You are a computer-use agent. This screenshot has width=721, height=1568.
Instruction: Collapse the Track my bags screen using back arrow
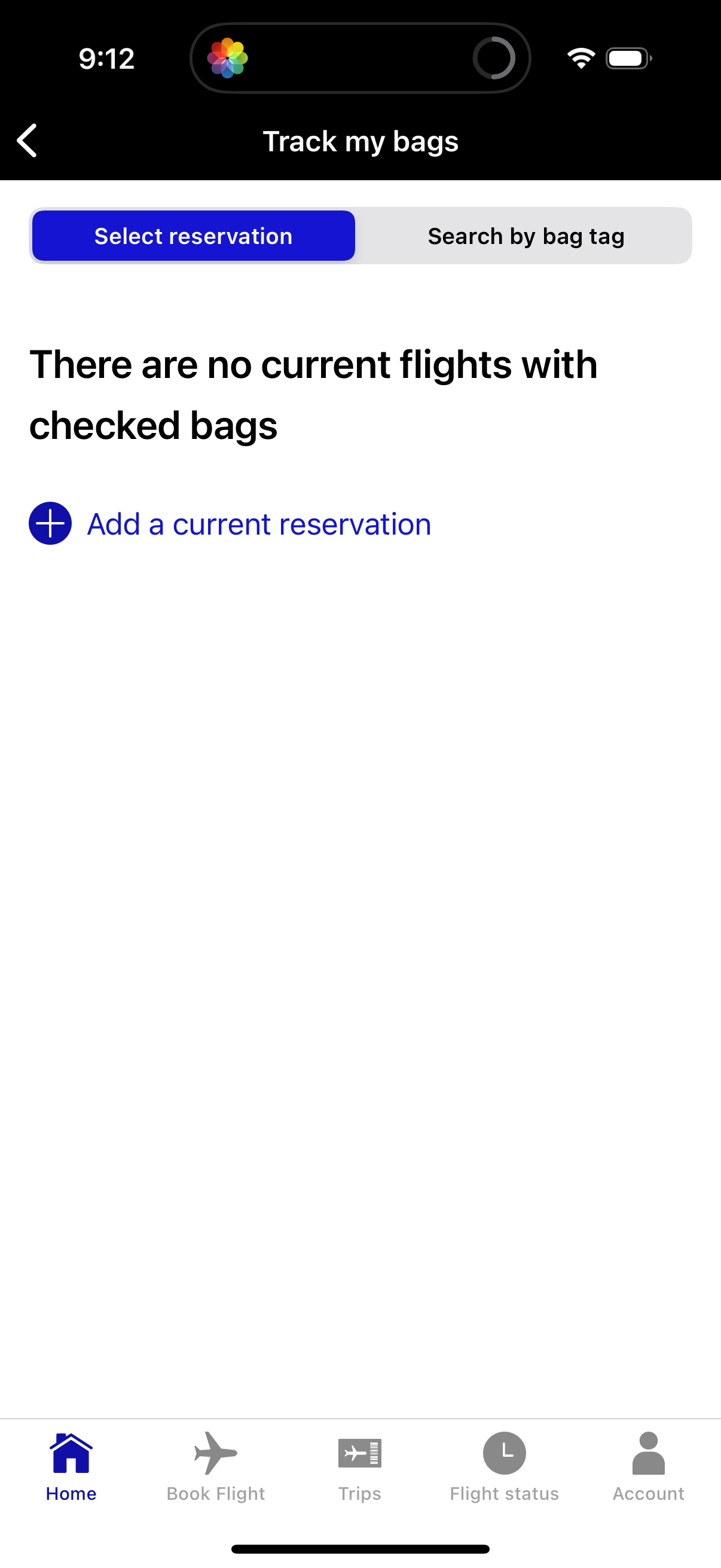coord(27,141)
